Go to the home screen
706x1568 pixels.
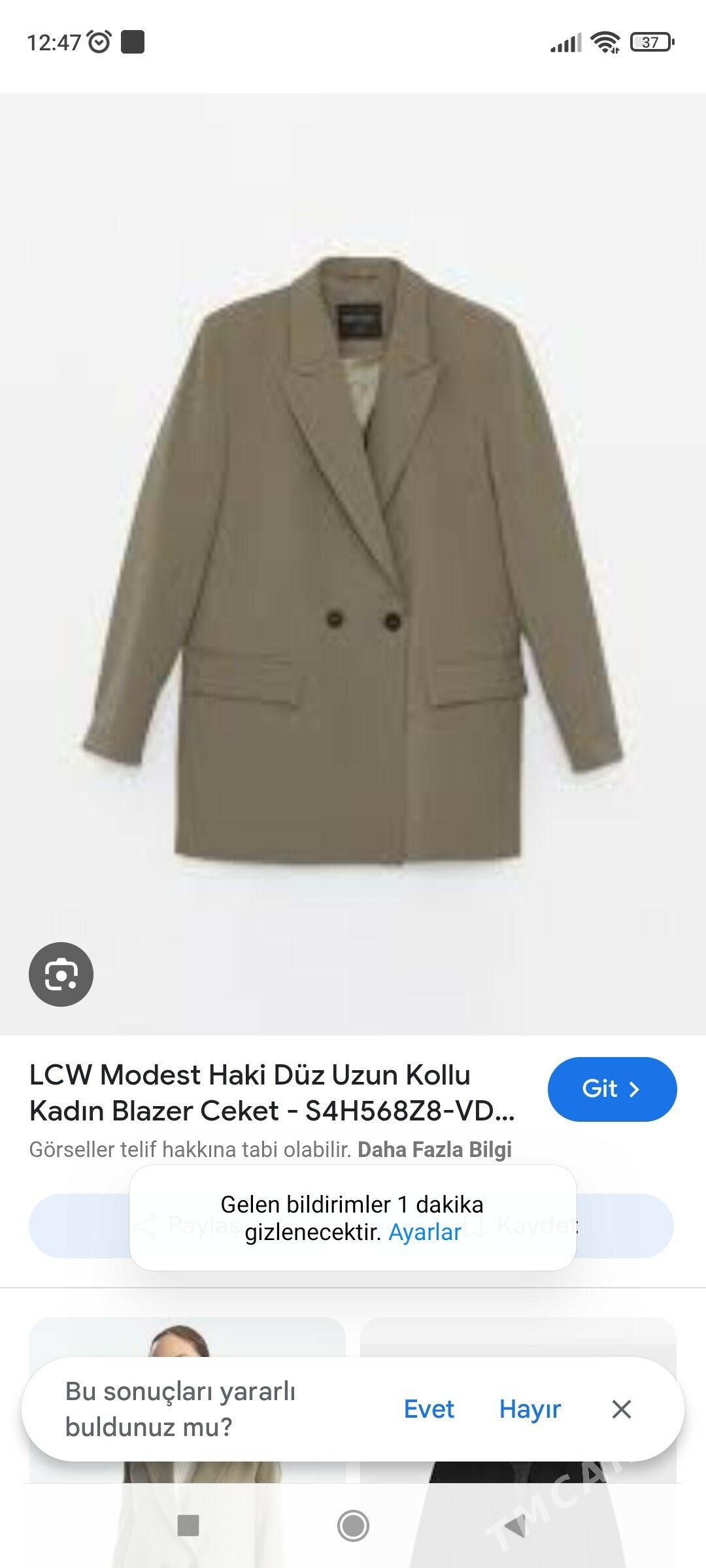(x=353, y=1526)
